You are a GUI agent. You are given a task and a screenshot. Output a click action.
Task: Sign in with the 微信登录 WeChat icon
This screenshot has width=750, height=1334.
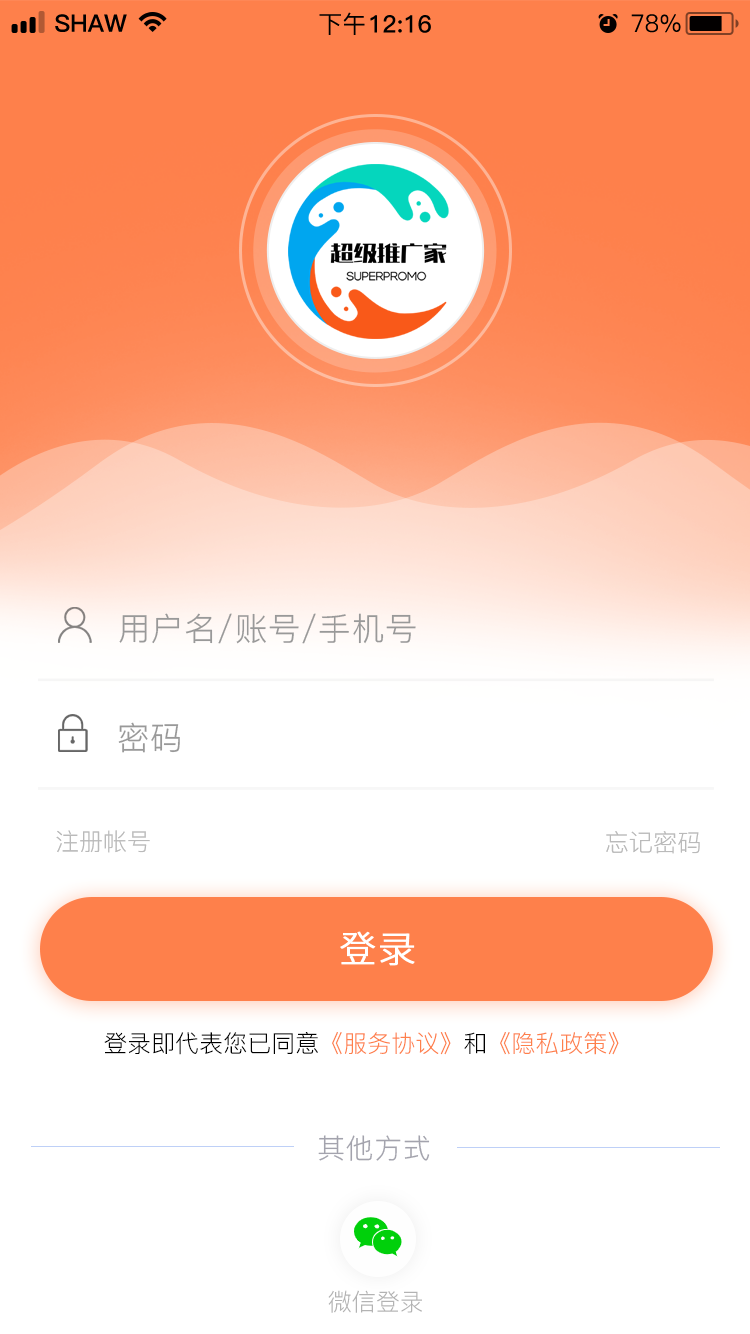point(377,1238)
